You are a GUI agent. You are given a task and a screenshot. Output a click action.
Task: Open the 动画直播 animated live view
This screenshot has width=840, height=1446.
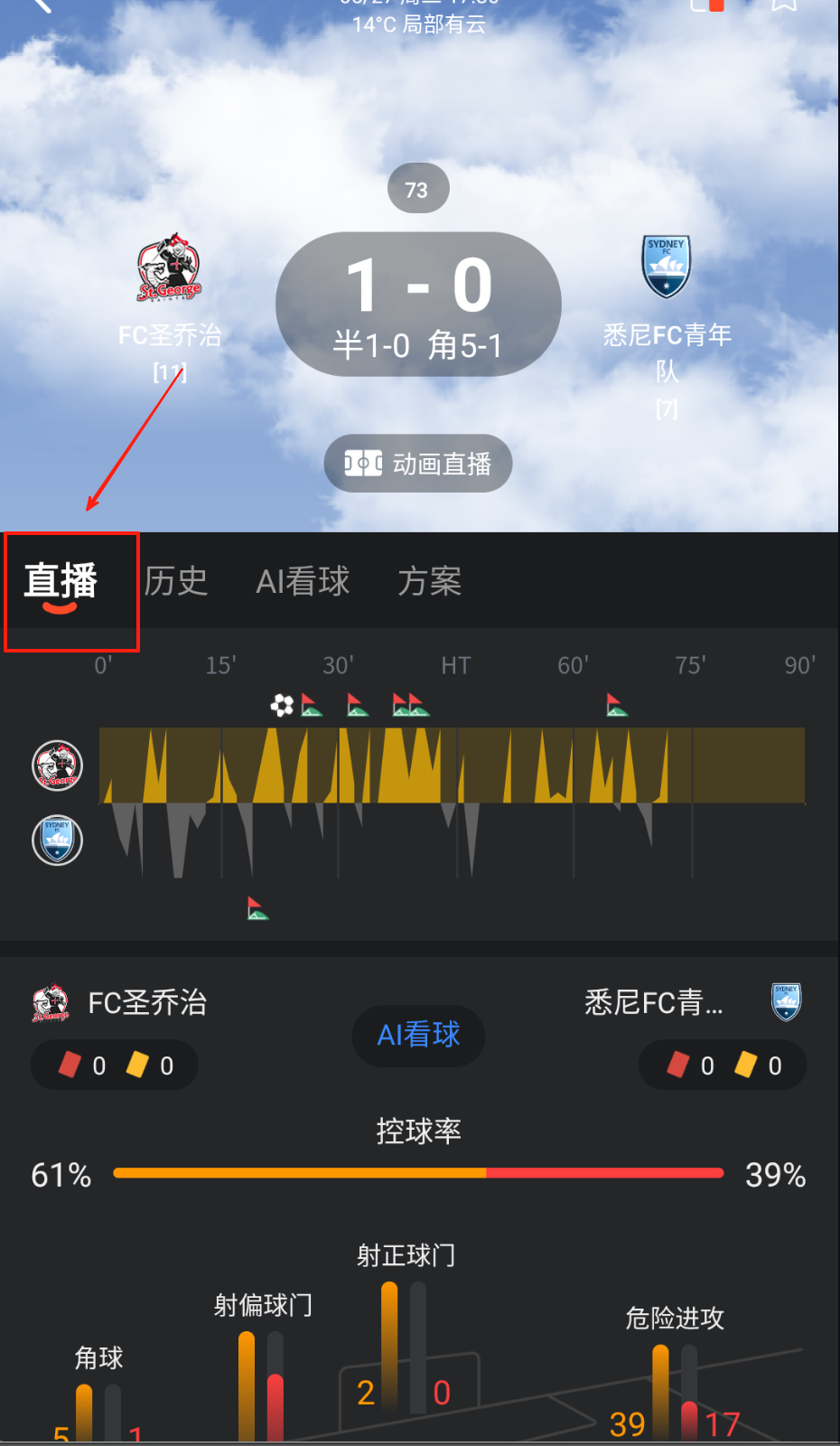(x=418, y=464)
